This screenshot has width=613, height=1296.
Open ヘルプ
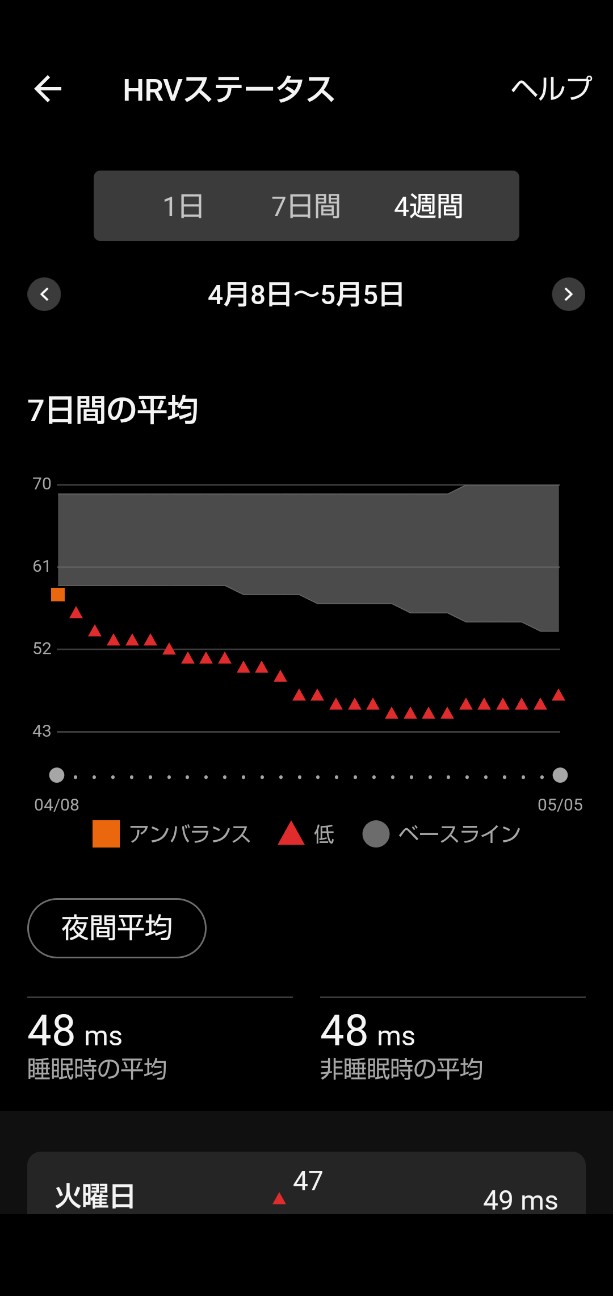pos(551,88)
